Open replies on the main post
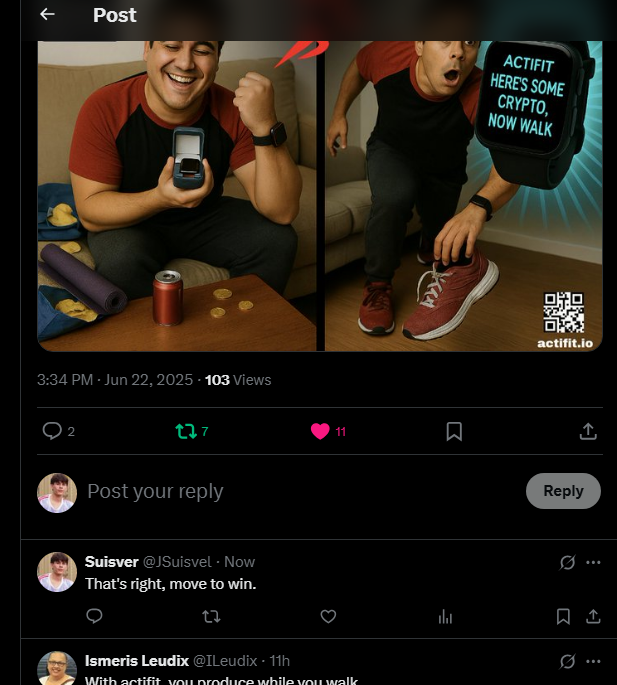Image resolution: width=617 pixels, height=685 pixels. 52,431
